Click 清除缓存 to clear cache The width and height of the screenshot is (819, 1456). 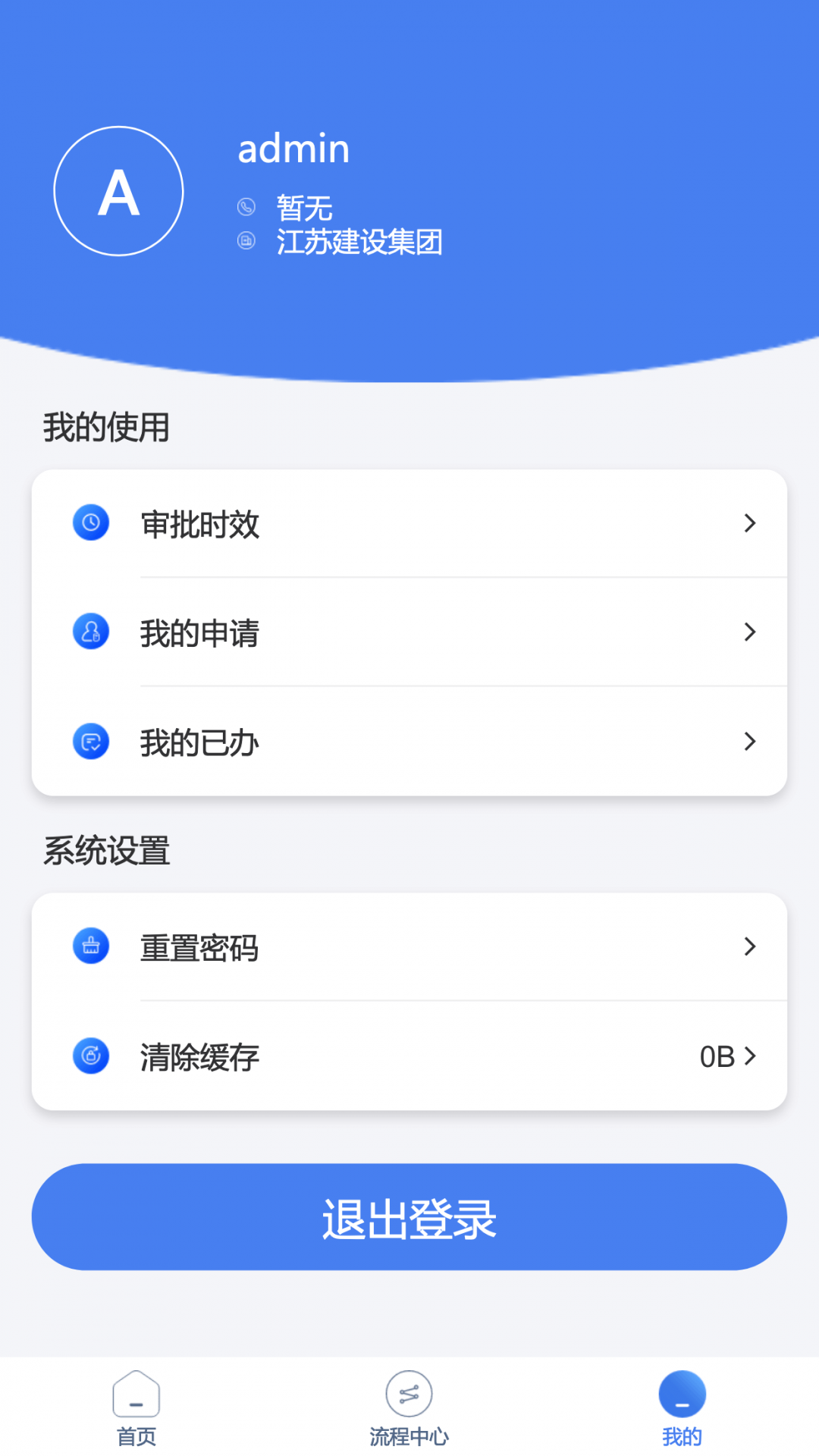(199, 1055)
